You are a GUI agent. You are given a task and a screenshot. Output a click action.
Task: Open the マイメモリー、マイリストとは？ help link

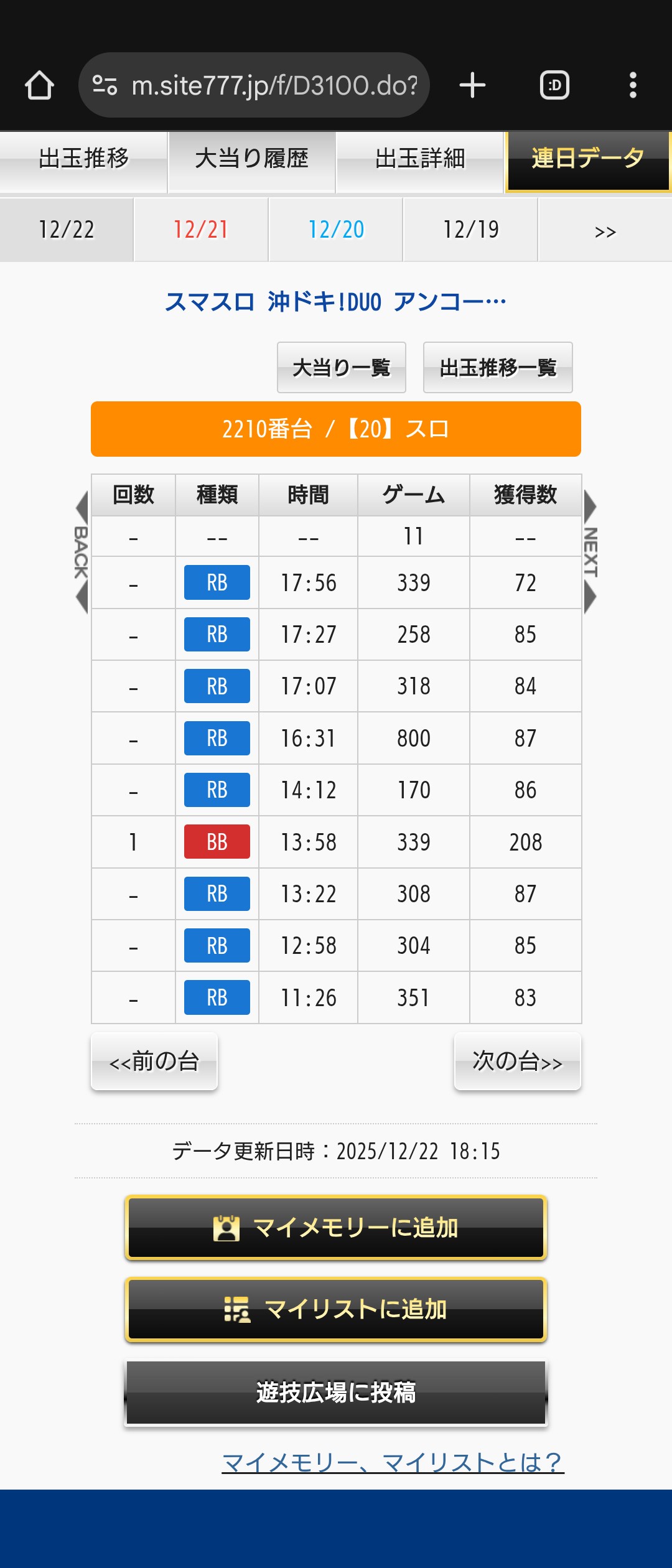tap(393, 1462)
